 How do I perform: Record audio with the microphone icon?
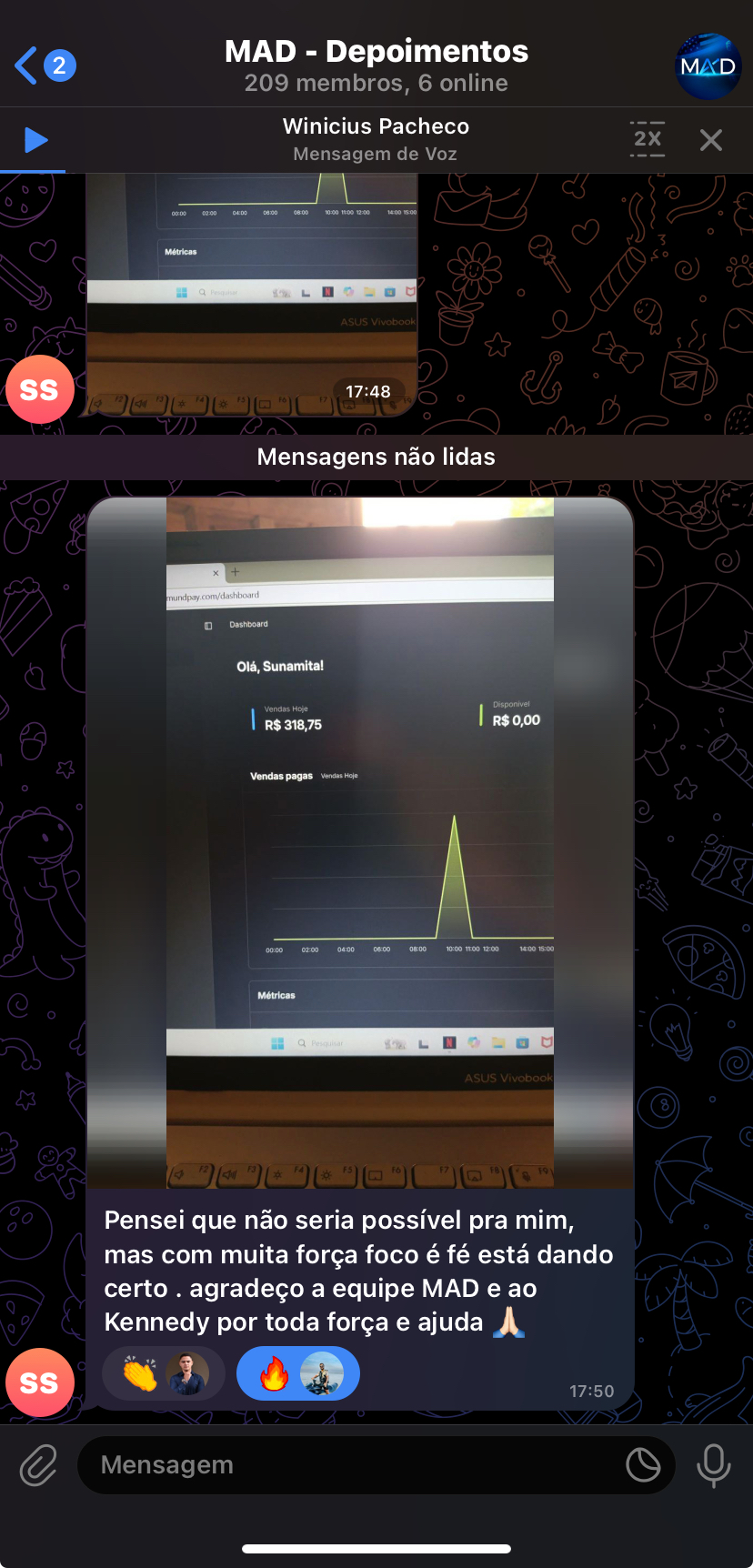pyautogui.click(x=714, y=1464)
